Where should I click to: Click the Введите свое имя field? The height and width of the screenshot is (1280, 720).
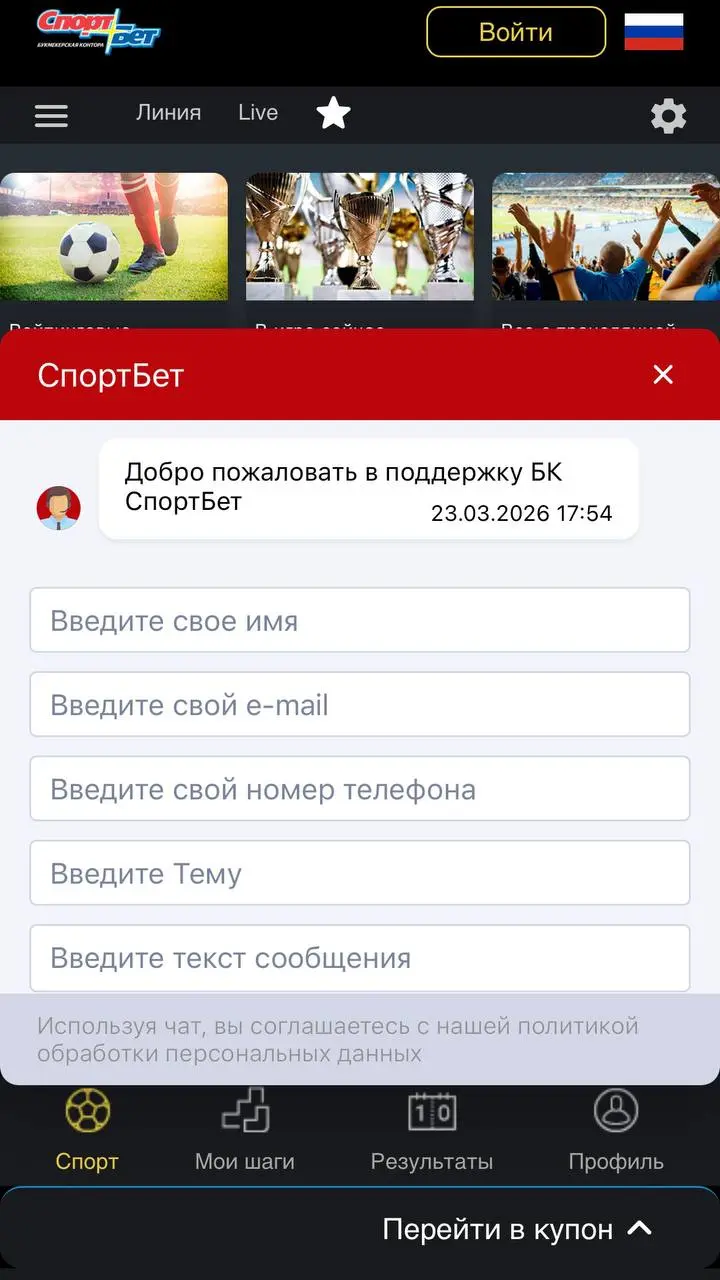(x=360, y=620)
